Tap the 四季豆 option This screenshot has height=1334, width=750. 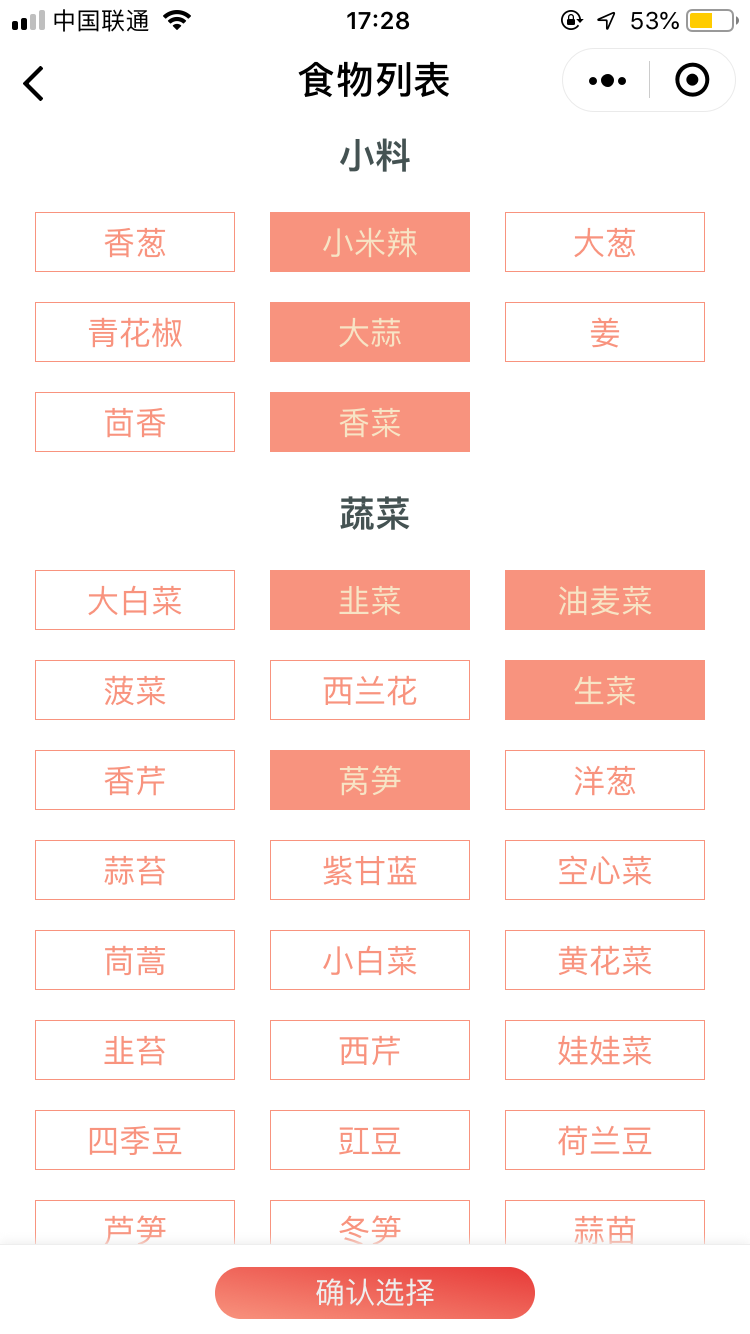click(x=135, y=1140)
